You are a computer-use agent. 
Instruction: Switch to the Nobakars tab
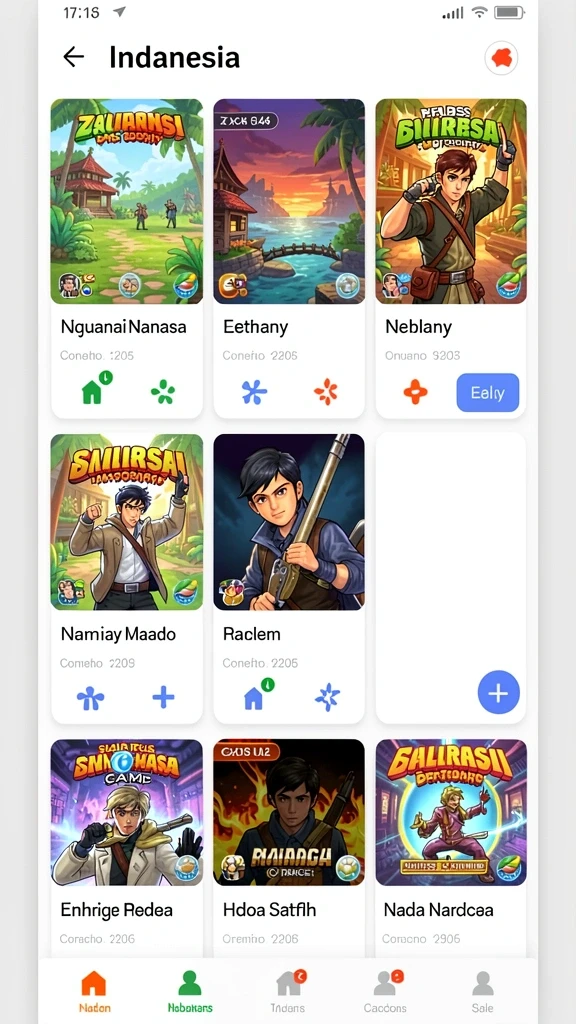(x=190, y=991)
